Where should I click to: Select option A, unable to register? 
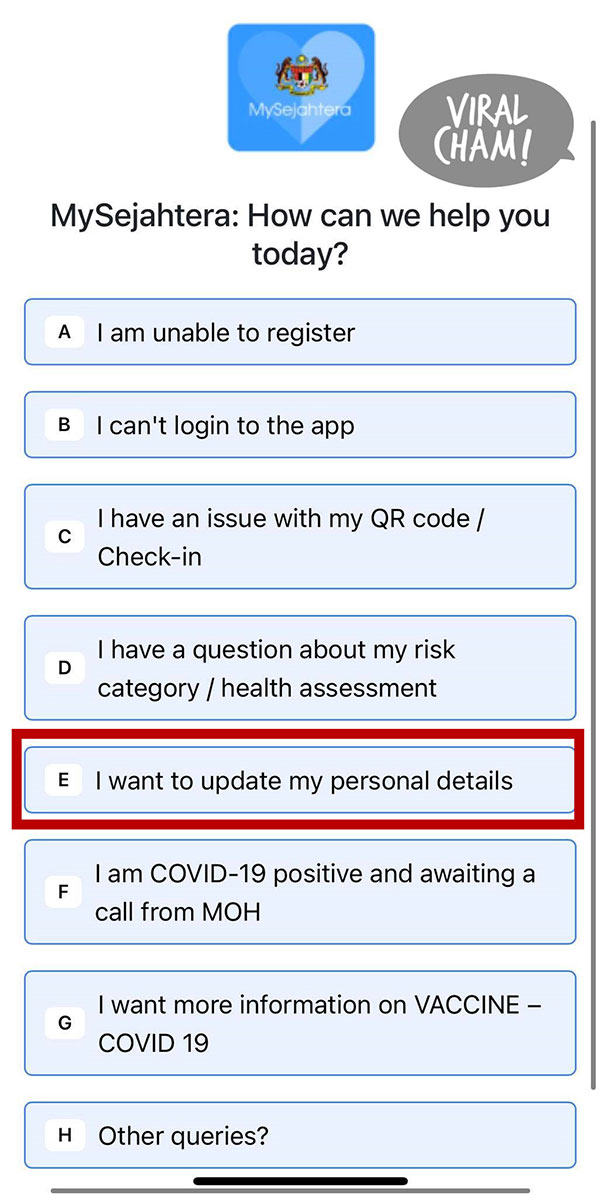300,332
